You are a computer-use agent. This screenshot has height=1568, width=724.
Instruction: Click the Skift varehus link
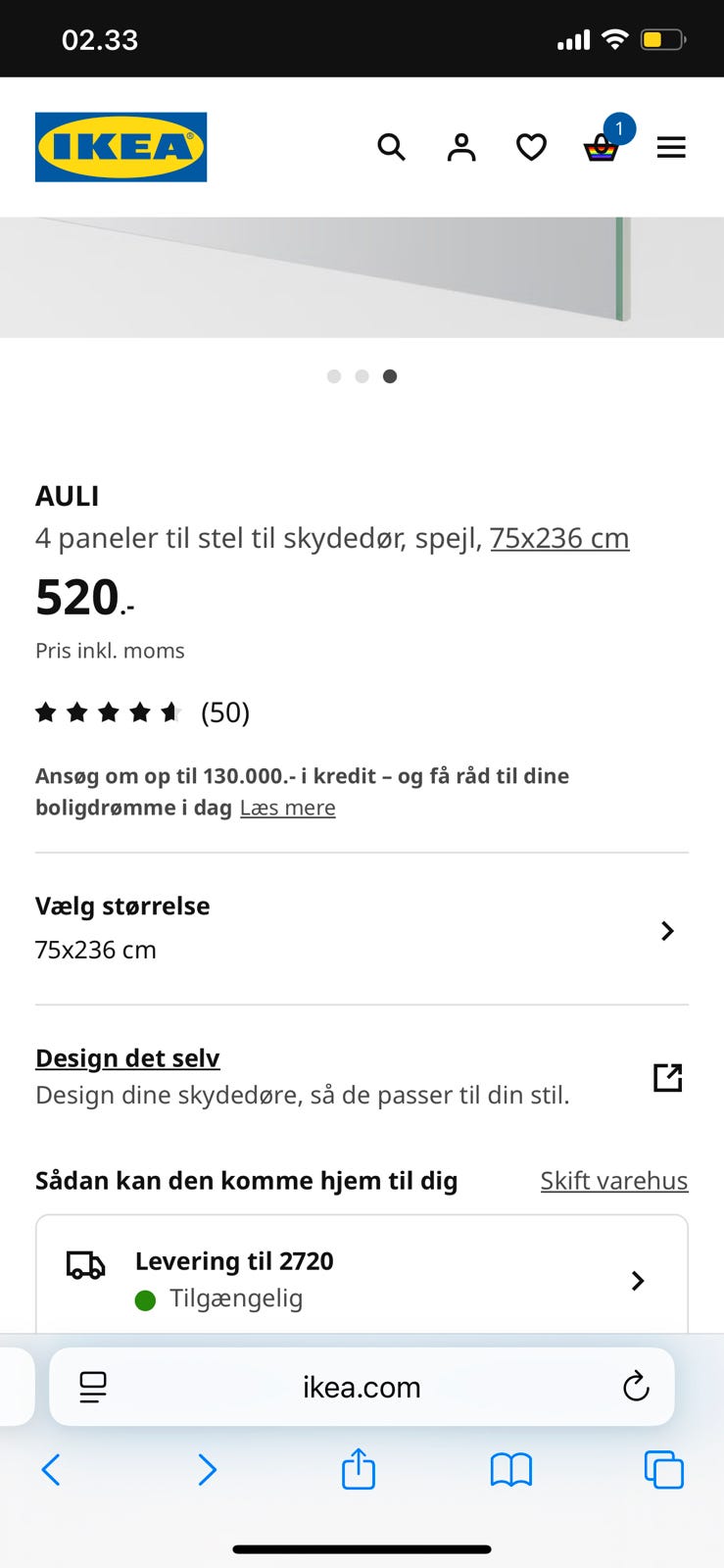(614, 1181)
